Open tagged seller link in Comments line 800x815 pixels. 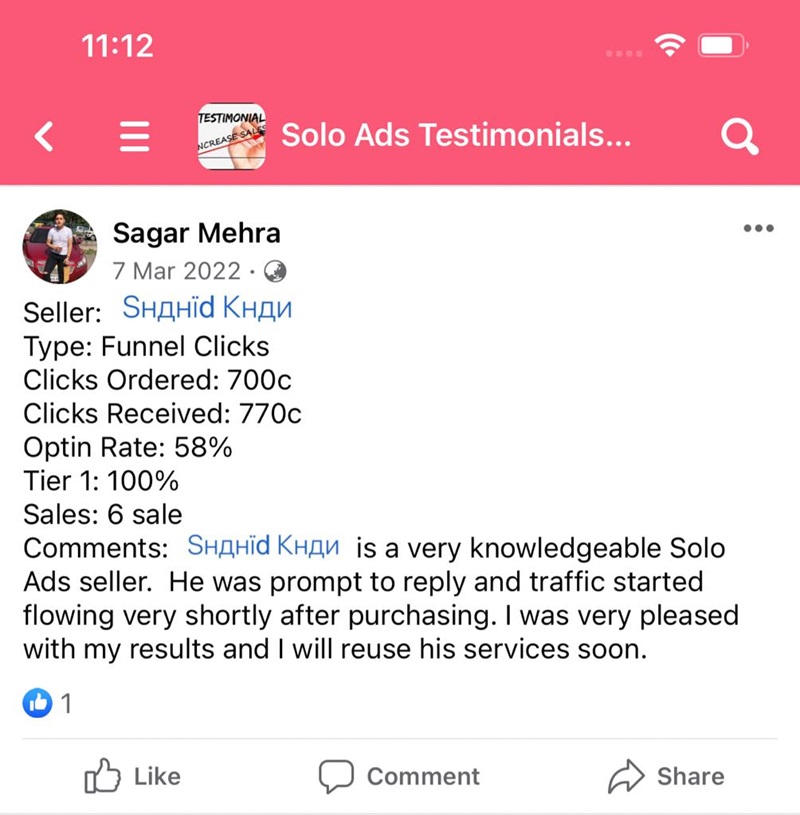tap(264, 546)
